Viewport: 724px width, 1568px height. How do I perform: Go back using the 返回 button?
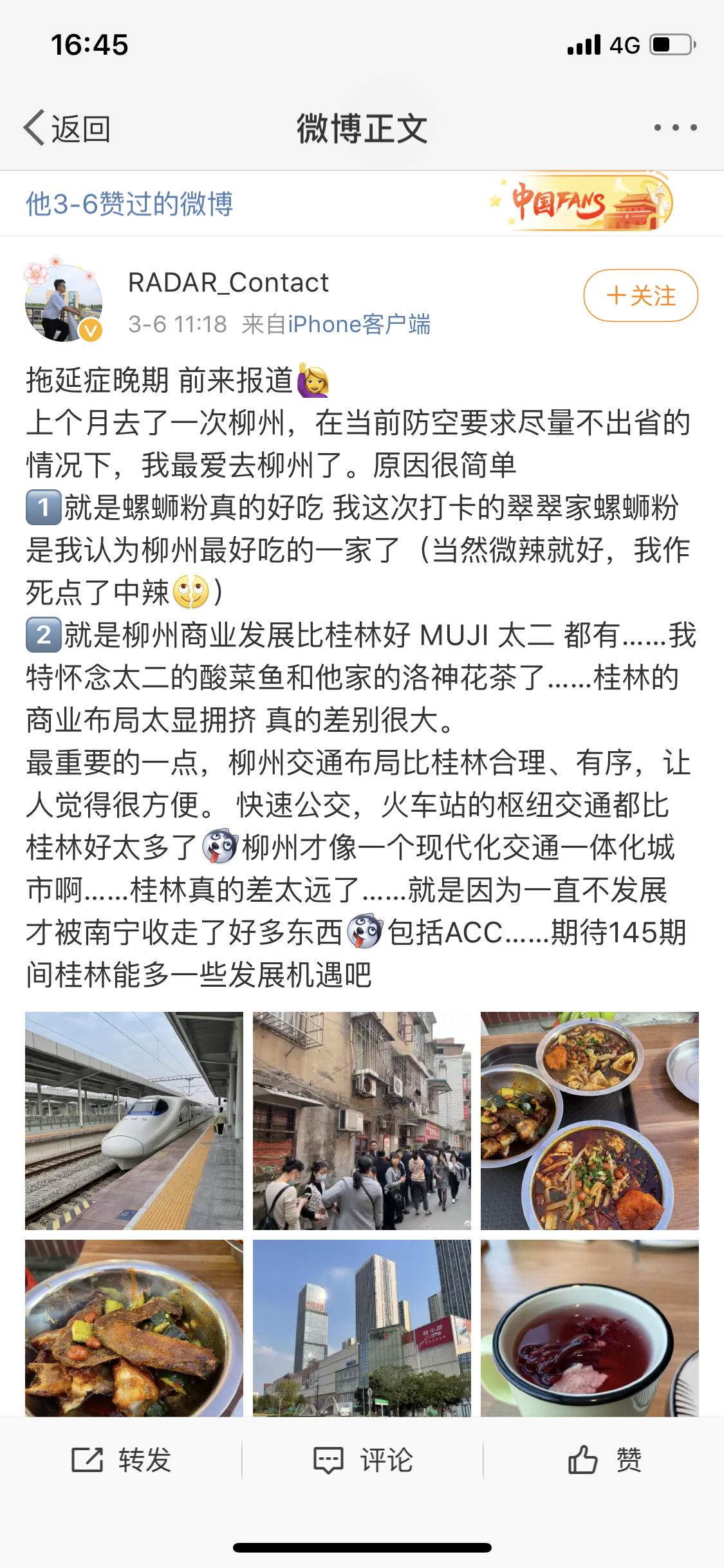pyautogui.click(x=68, y=128)
